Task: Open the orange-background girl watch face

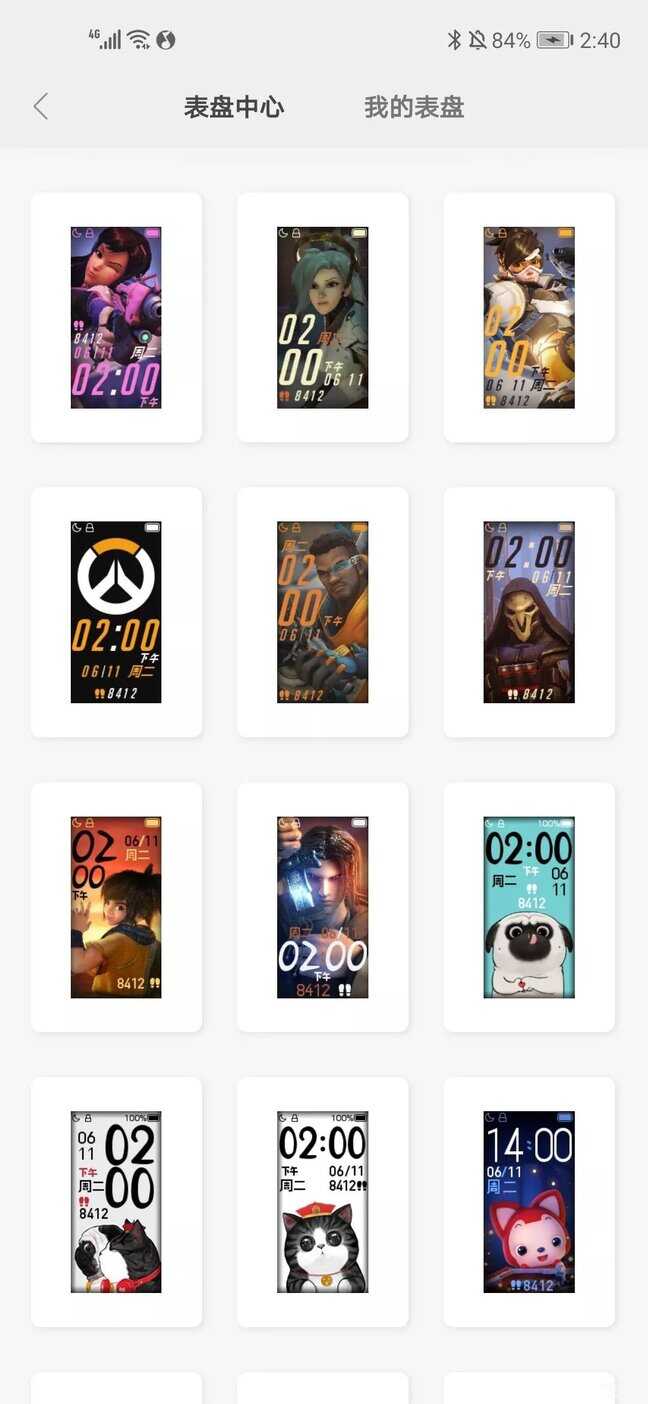Action: pyautogui.click(x=116, y=907)
